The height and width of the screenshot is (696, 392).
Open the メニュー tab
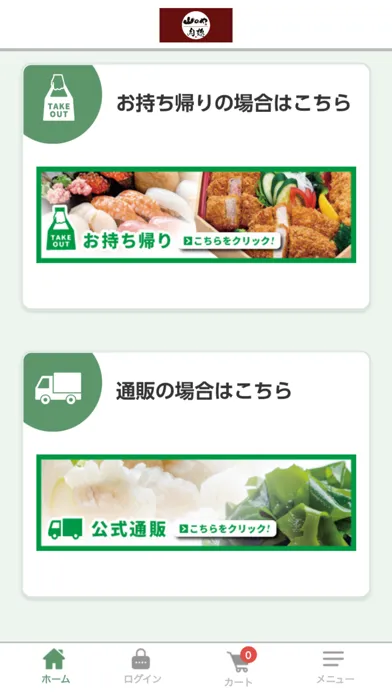[335, 667]
